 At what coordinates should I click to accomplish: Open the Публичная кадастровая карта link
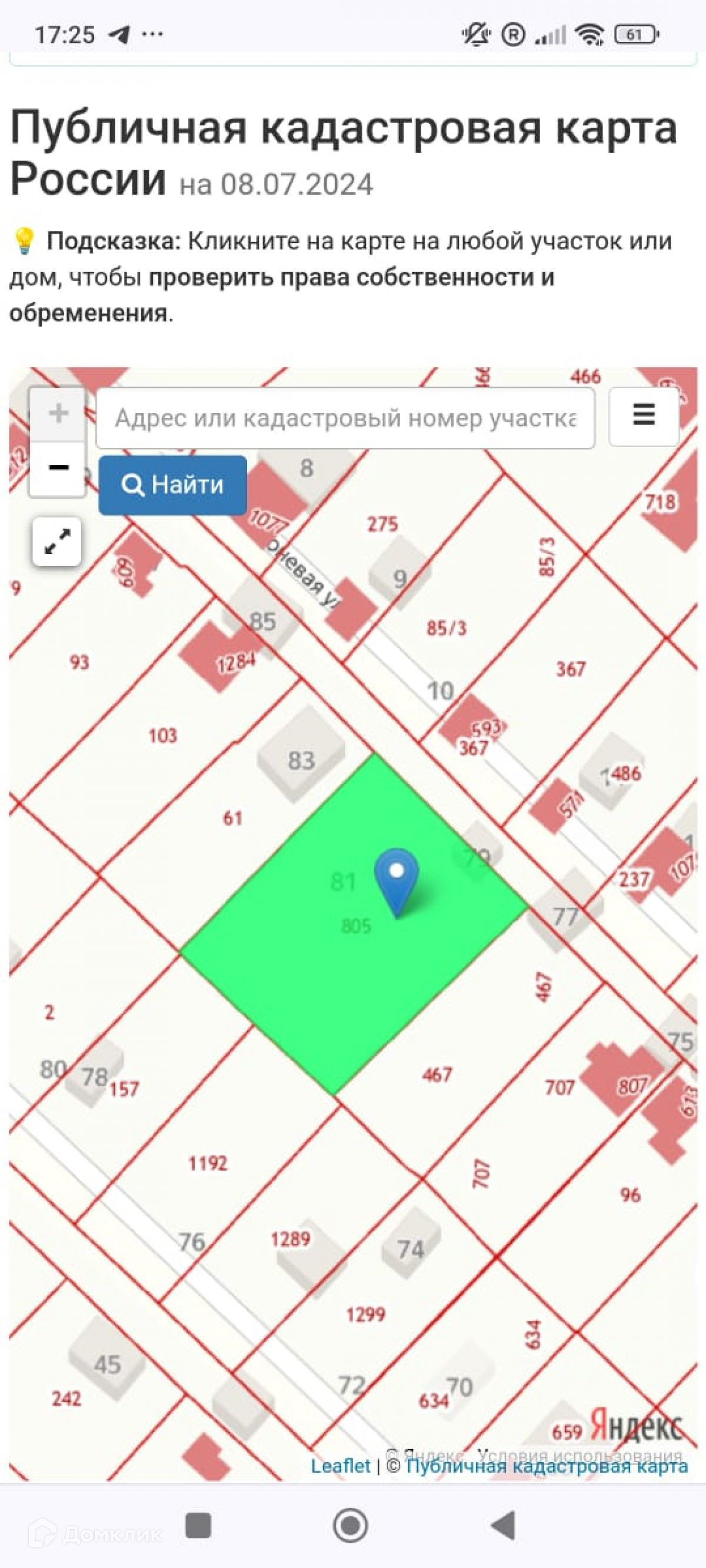(x=547, y=1466)
